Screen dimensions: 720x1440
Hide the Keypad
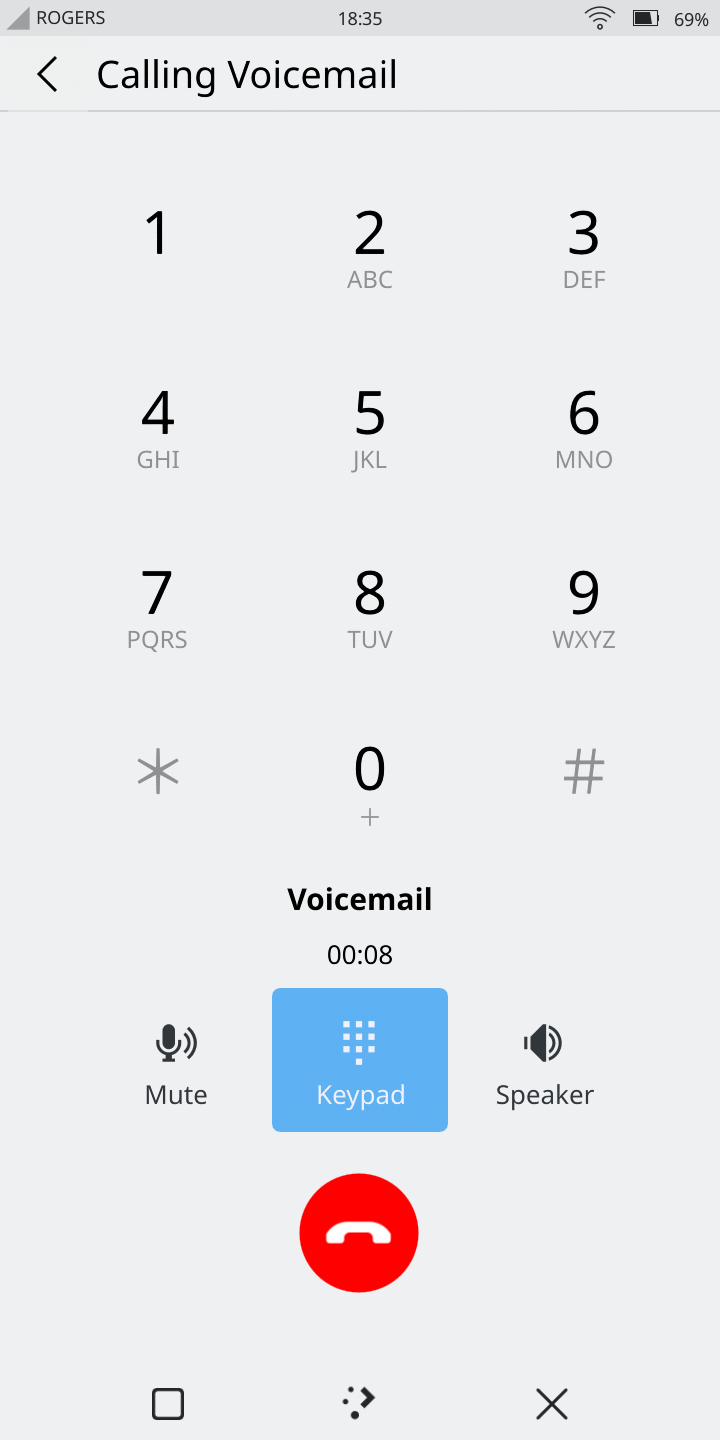[x=360, y=1060]
